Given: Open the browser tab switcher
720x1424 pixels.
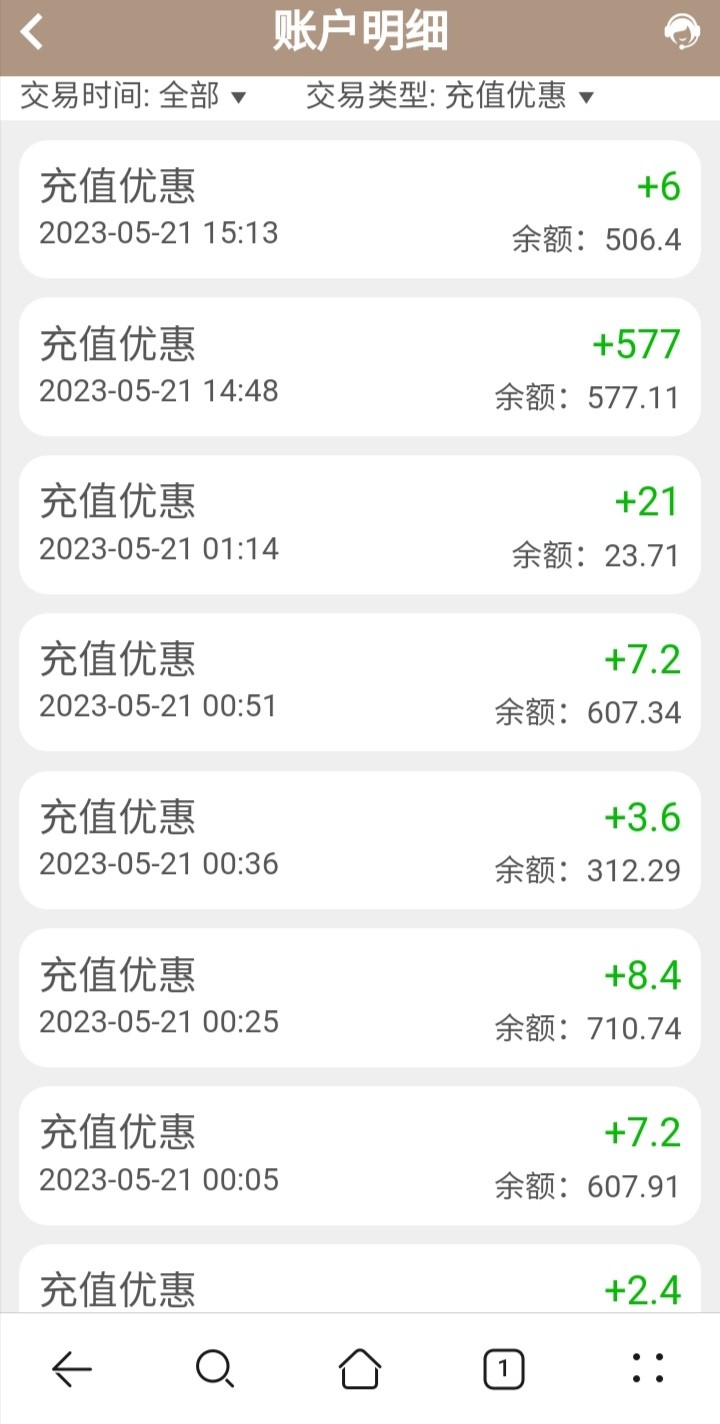Looking at the screenshot, I should (504, 1368).
